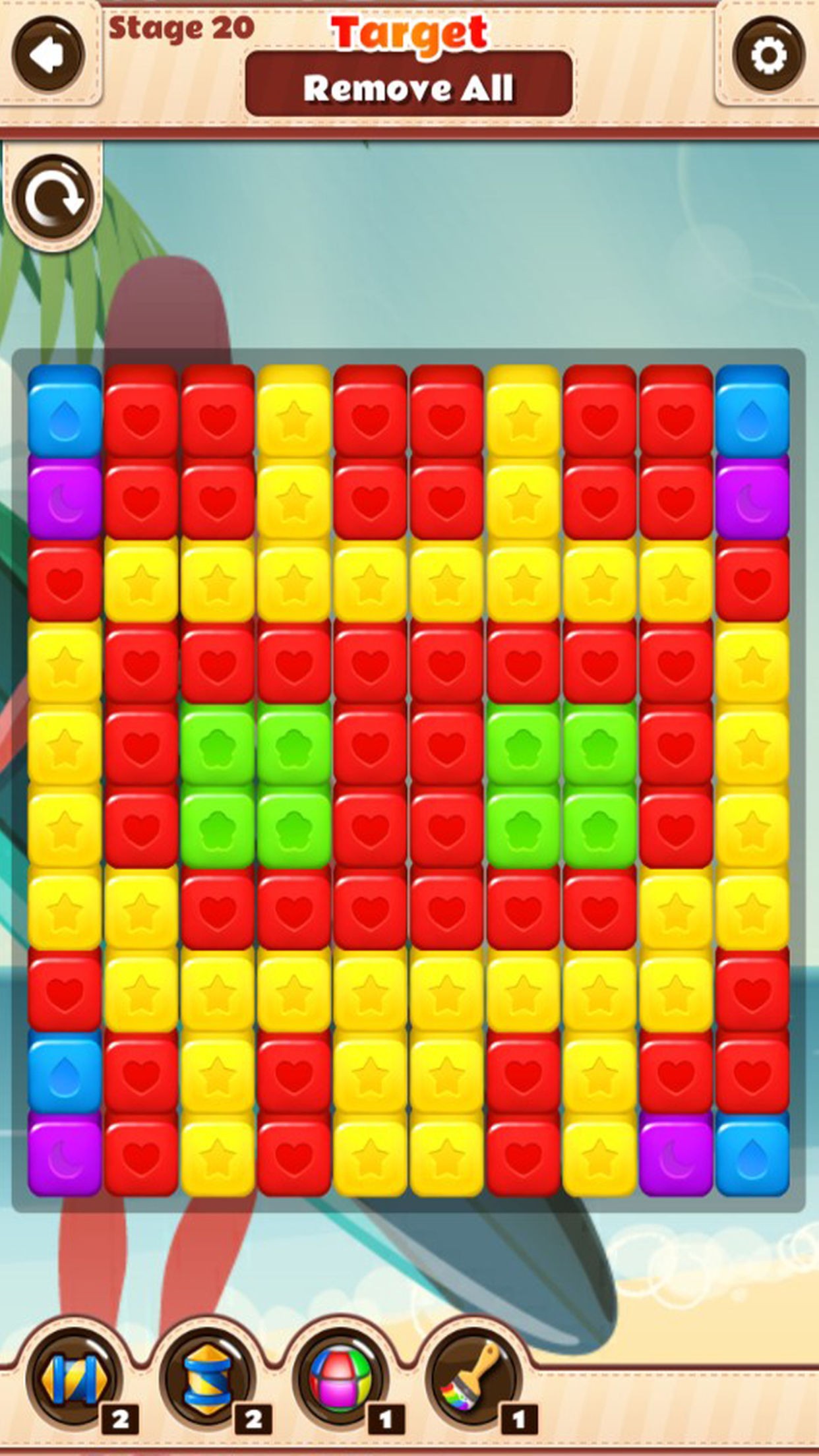Activate the multicolor ball booster
819x1456 pixels.
tap(341, 1380)
